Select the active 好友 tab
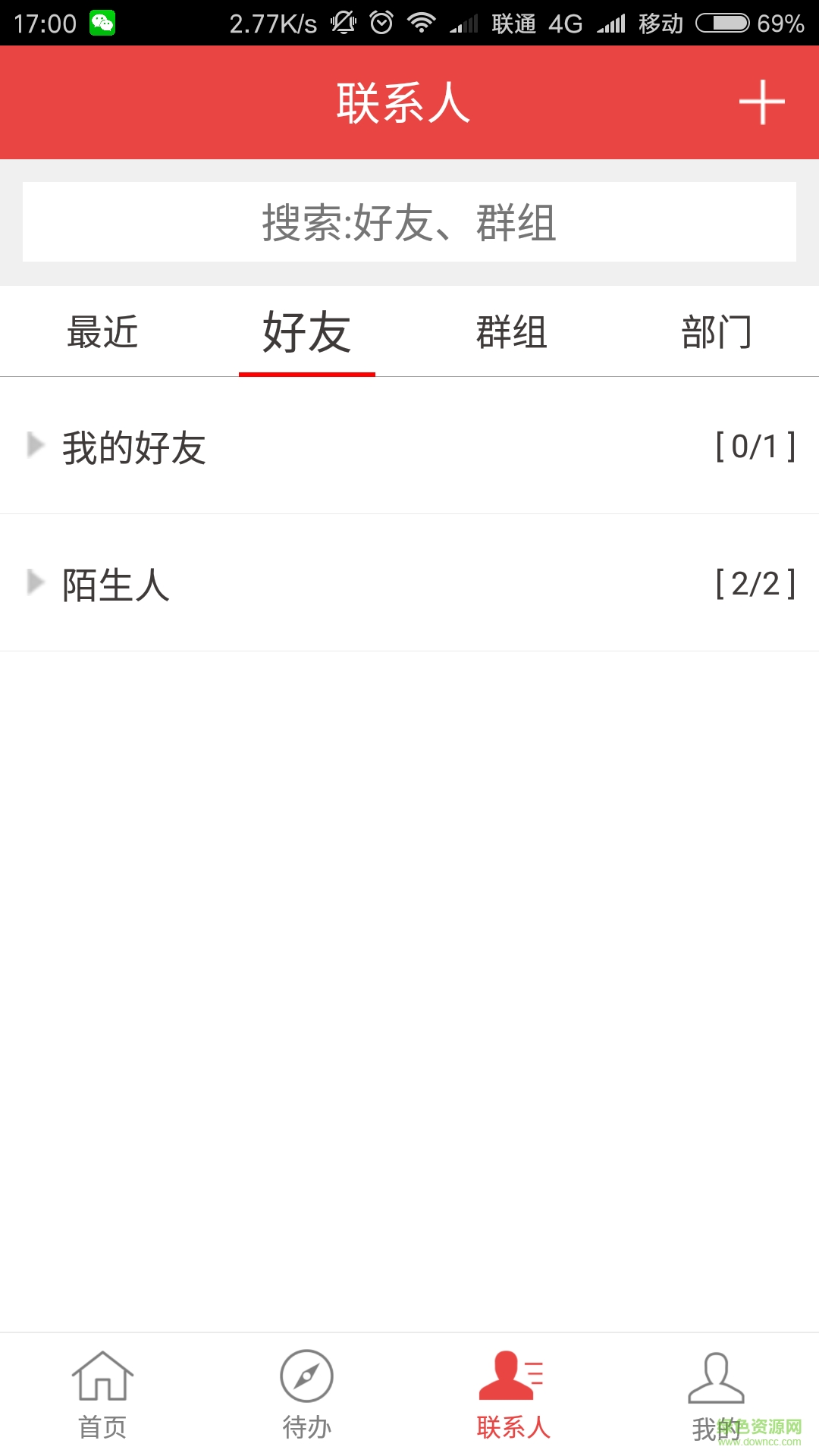 (x=306, y=331)
